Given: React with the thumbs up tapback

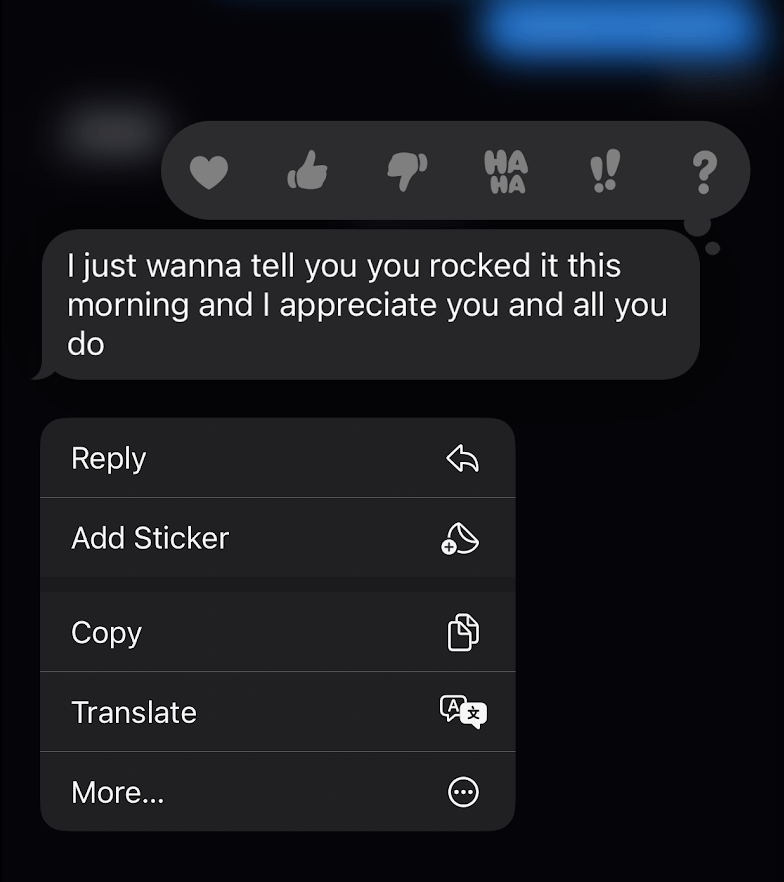Looking at the screenshot, I should 307,172.
